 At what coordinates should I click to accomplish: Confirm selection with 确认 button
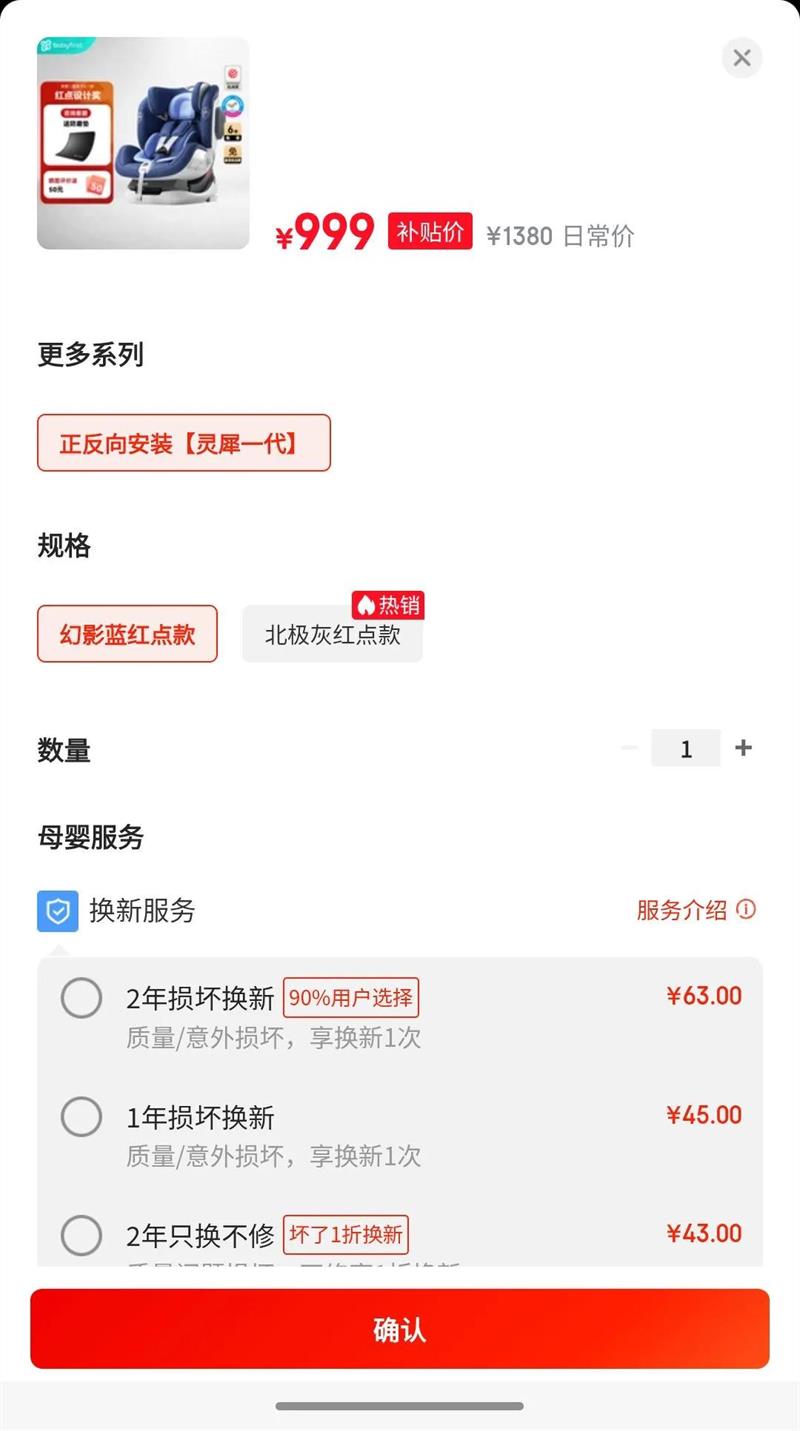pyautogui.click(x=400, y=1329)
